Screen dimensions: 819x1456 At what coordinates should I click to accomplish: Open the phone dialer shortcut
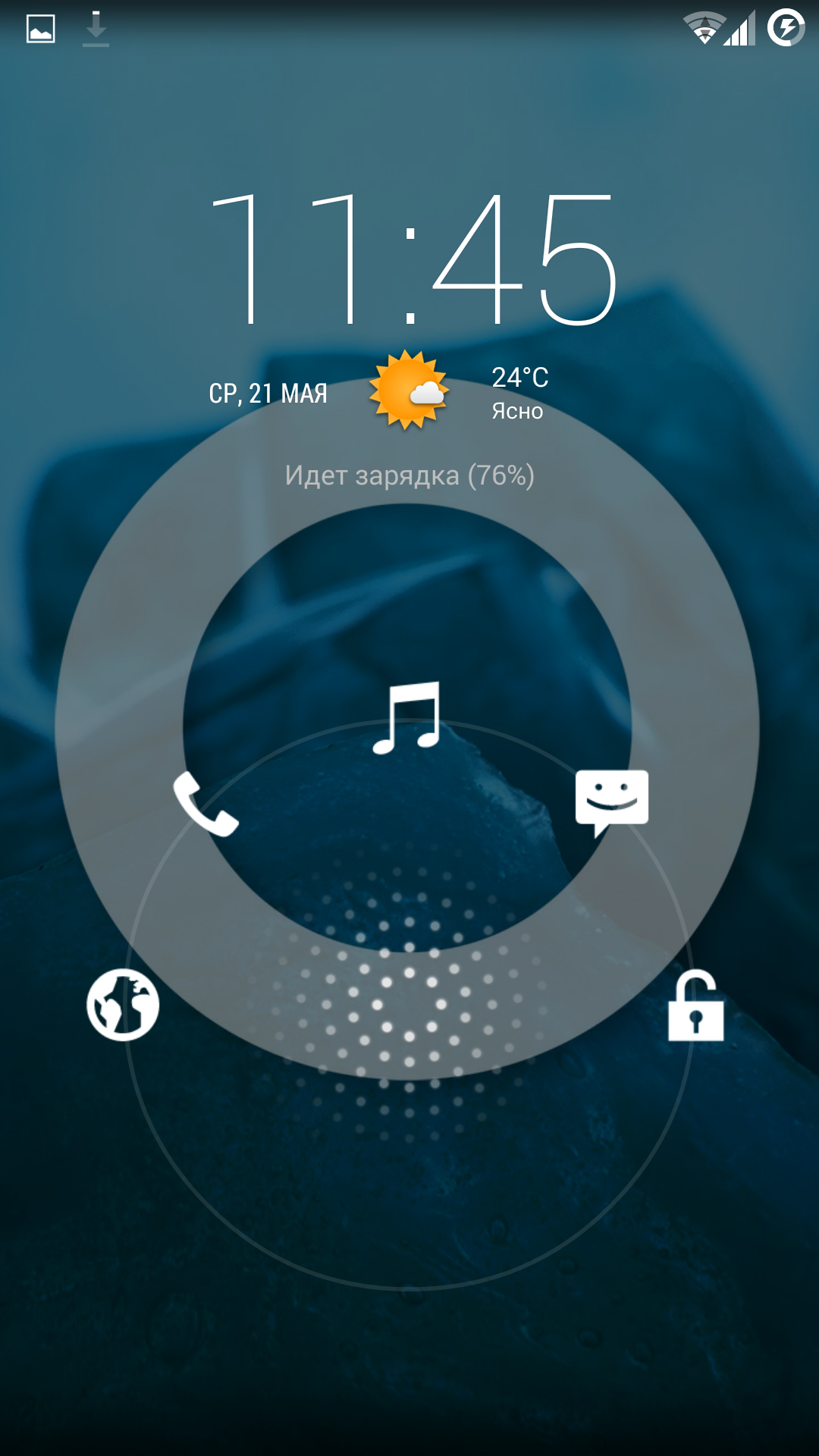(x=206, y=804)
